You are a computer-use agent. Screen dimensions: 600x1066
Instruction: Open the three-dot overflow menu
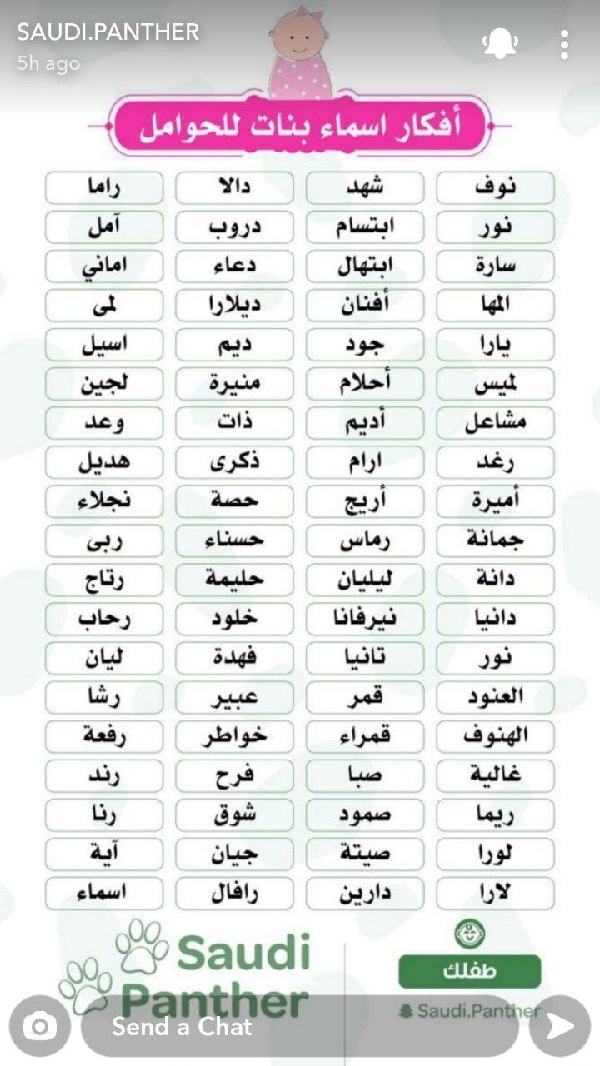[x=564, y=44]
